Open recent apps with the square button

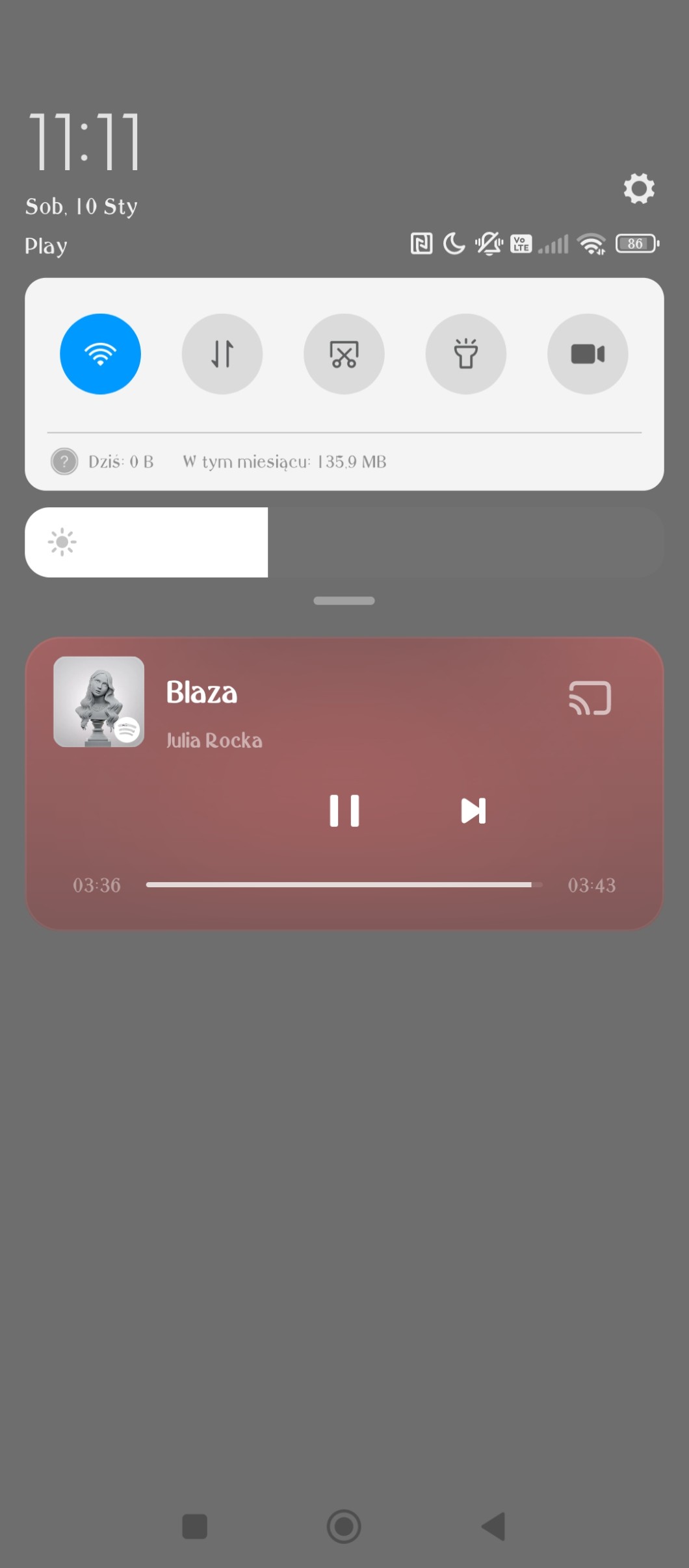[194, 1526]
